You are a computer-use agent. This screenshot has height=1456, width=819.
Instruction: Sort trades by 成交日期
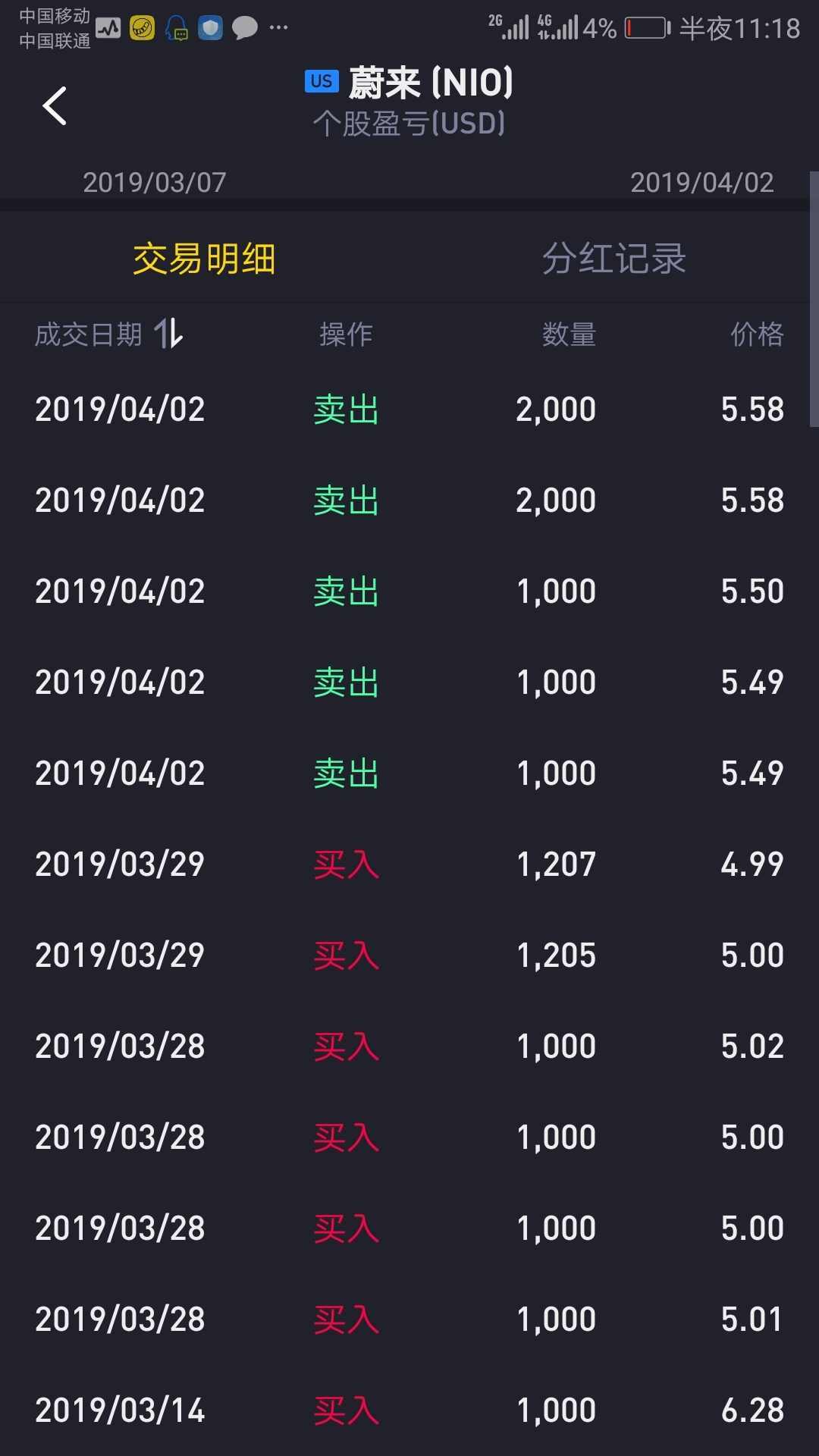109,334
